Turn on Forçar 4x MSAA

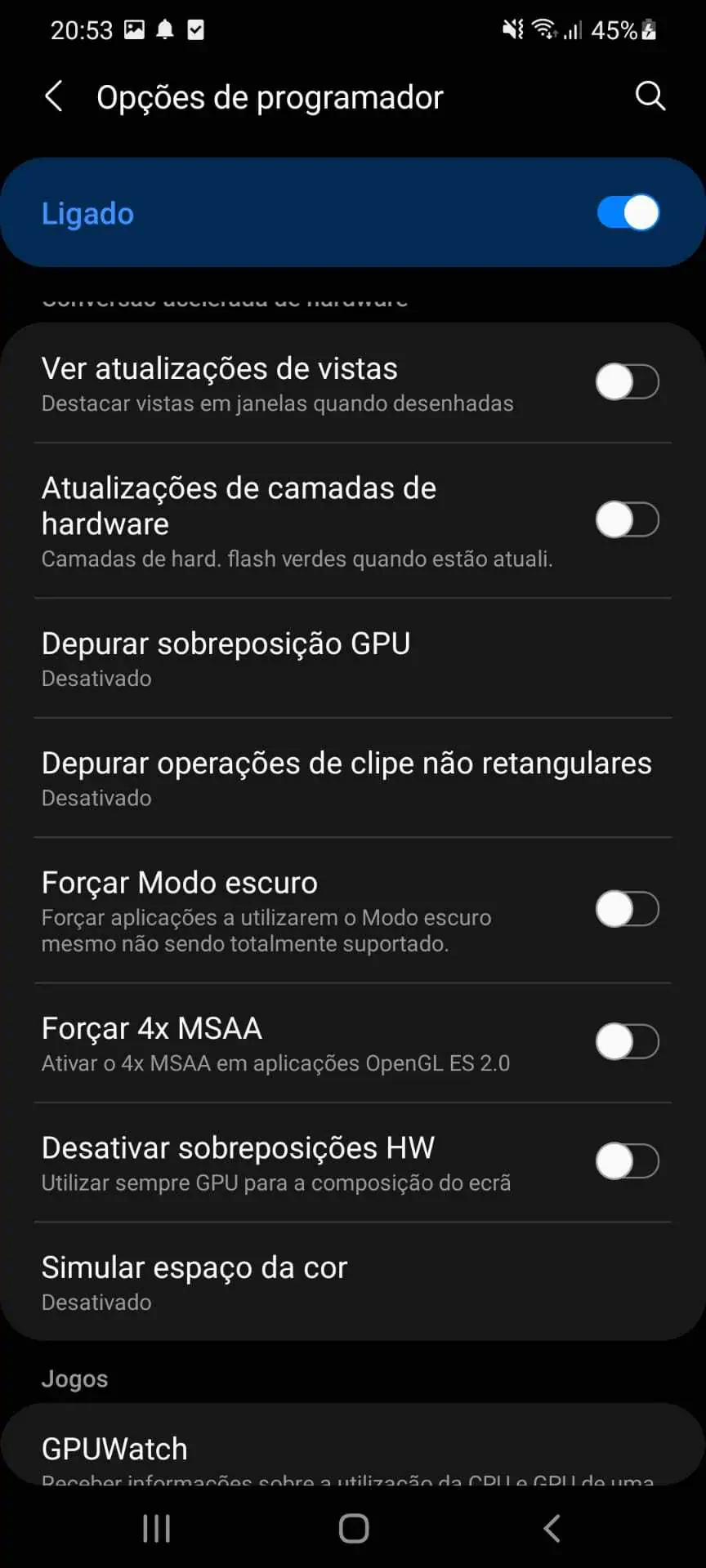coord(627,1042)
